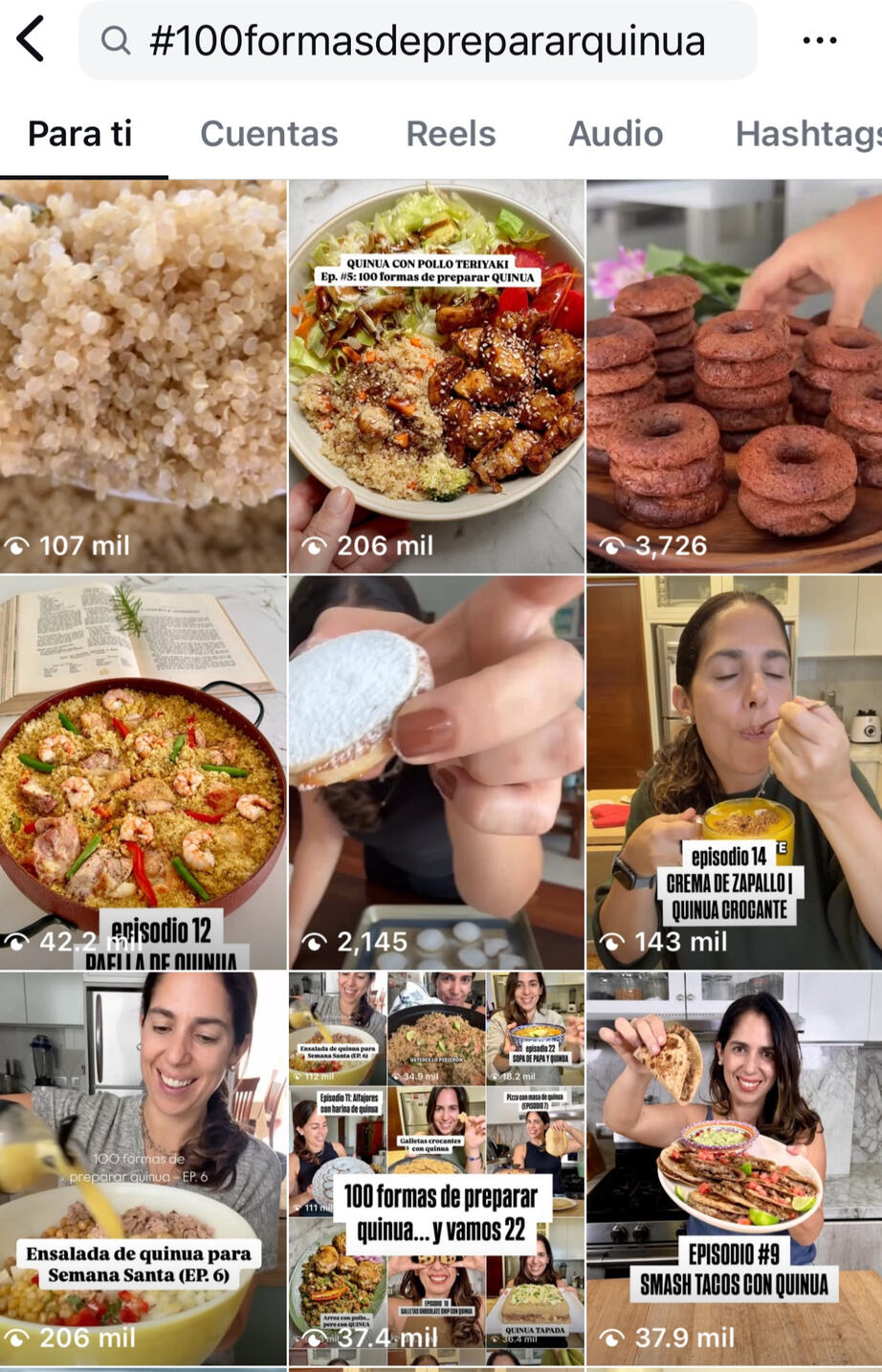Open the three-dot overflow menu
This screenshot has height=1372, width=882.
tap(819, 41)
